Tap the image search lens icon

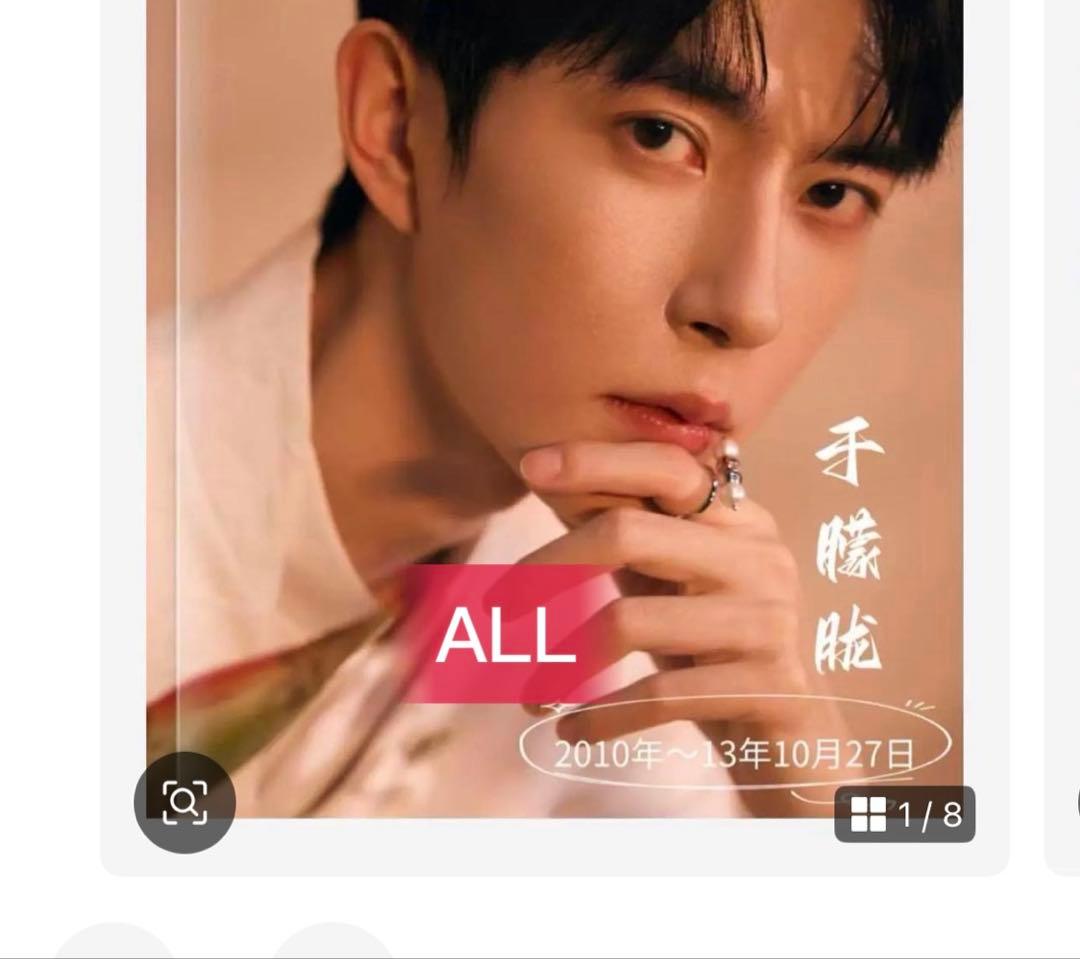pyautogui.click(x=185, y=802)
